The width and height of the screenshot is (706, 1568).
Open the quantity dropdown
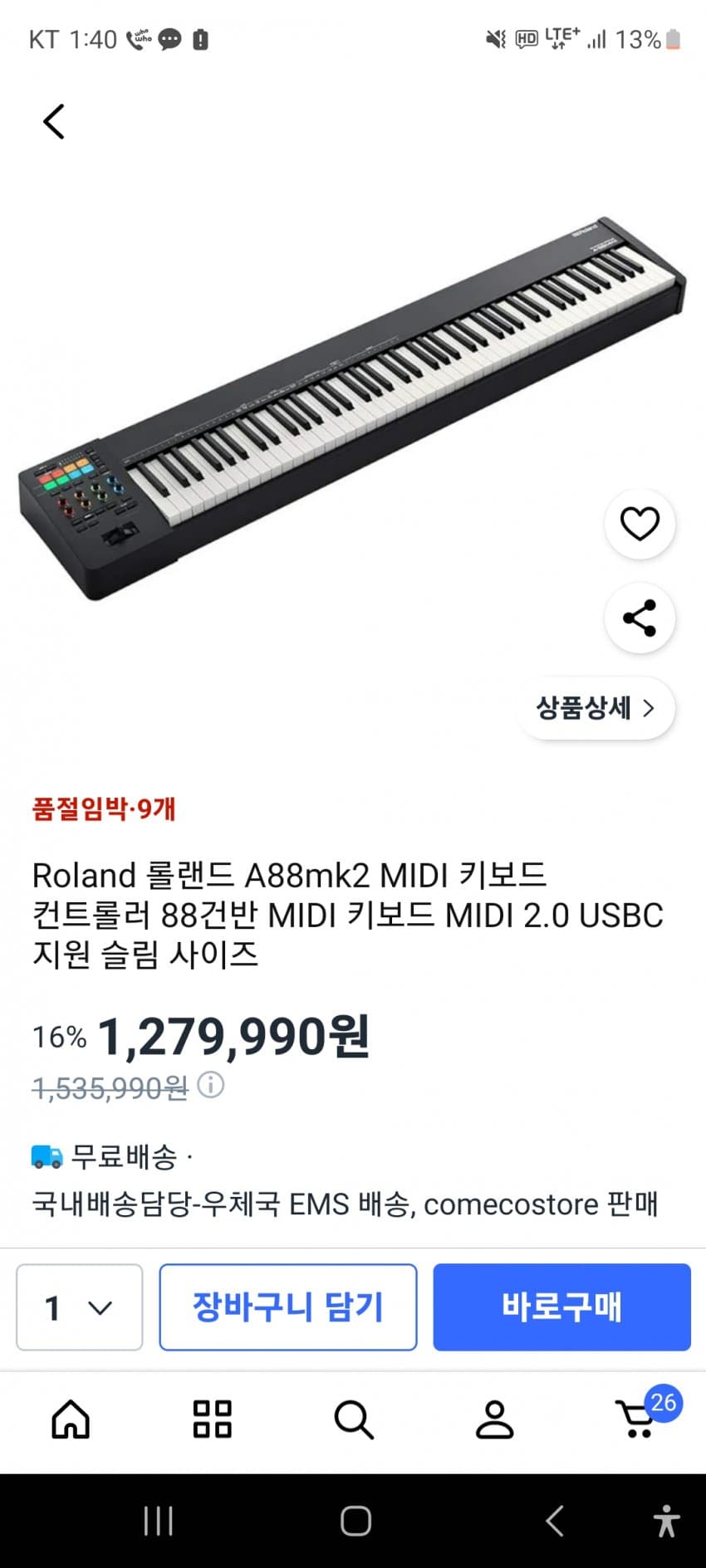tap(80, 1307)
